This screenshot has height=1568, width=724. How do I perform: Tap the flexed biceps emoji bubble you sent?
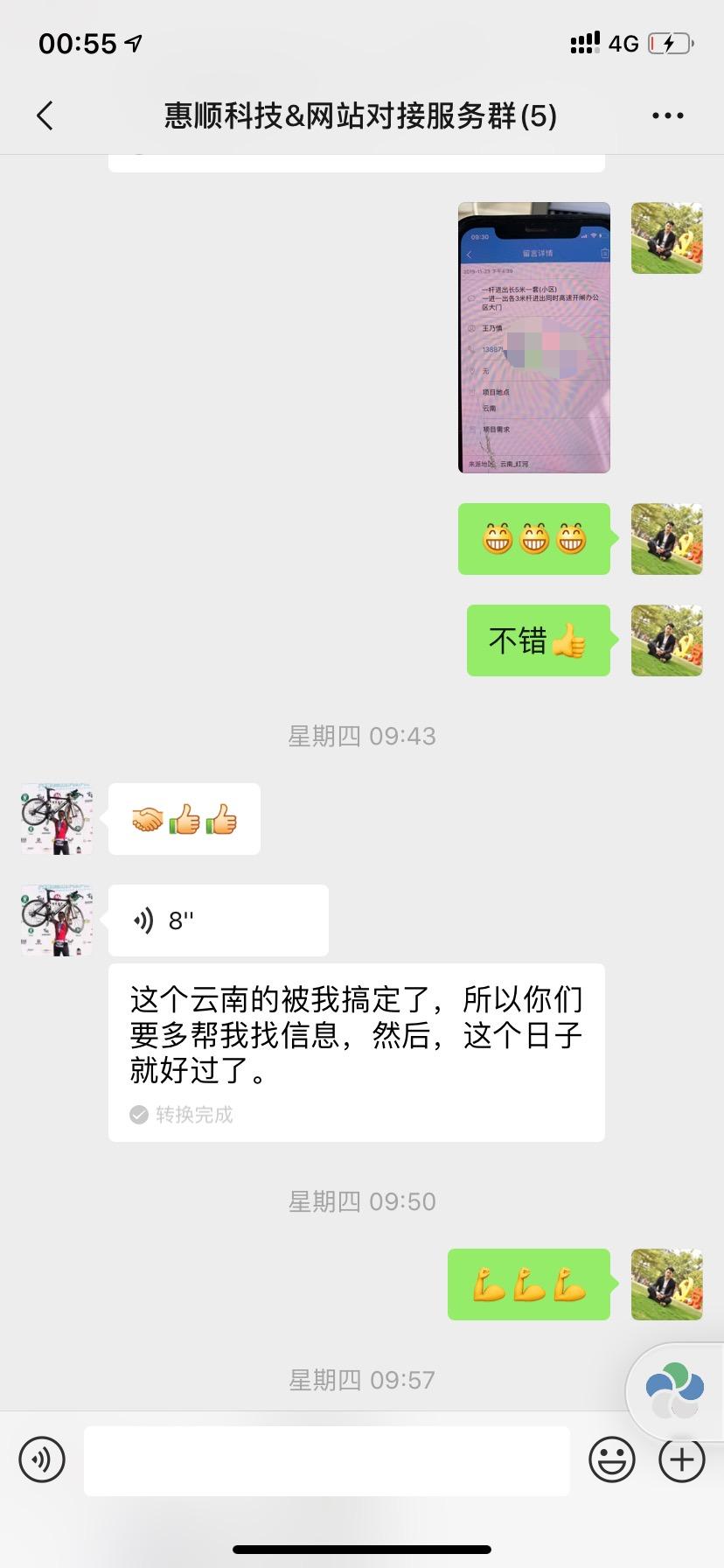coord(529,1284)
